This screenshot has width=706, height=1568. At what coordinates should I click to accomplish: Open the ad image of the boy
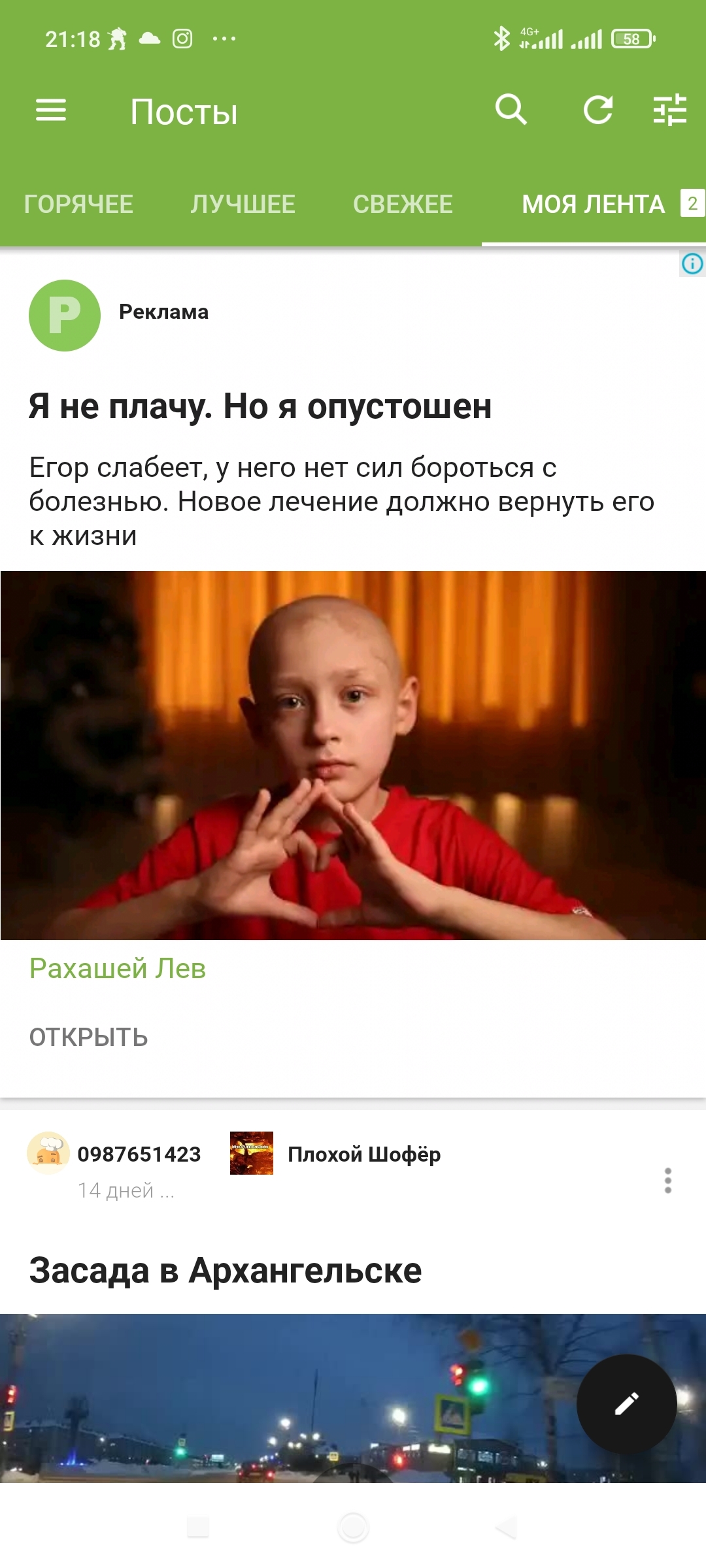(x=353, y=755)
